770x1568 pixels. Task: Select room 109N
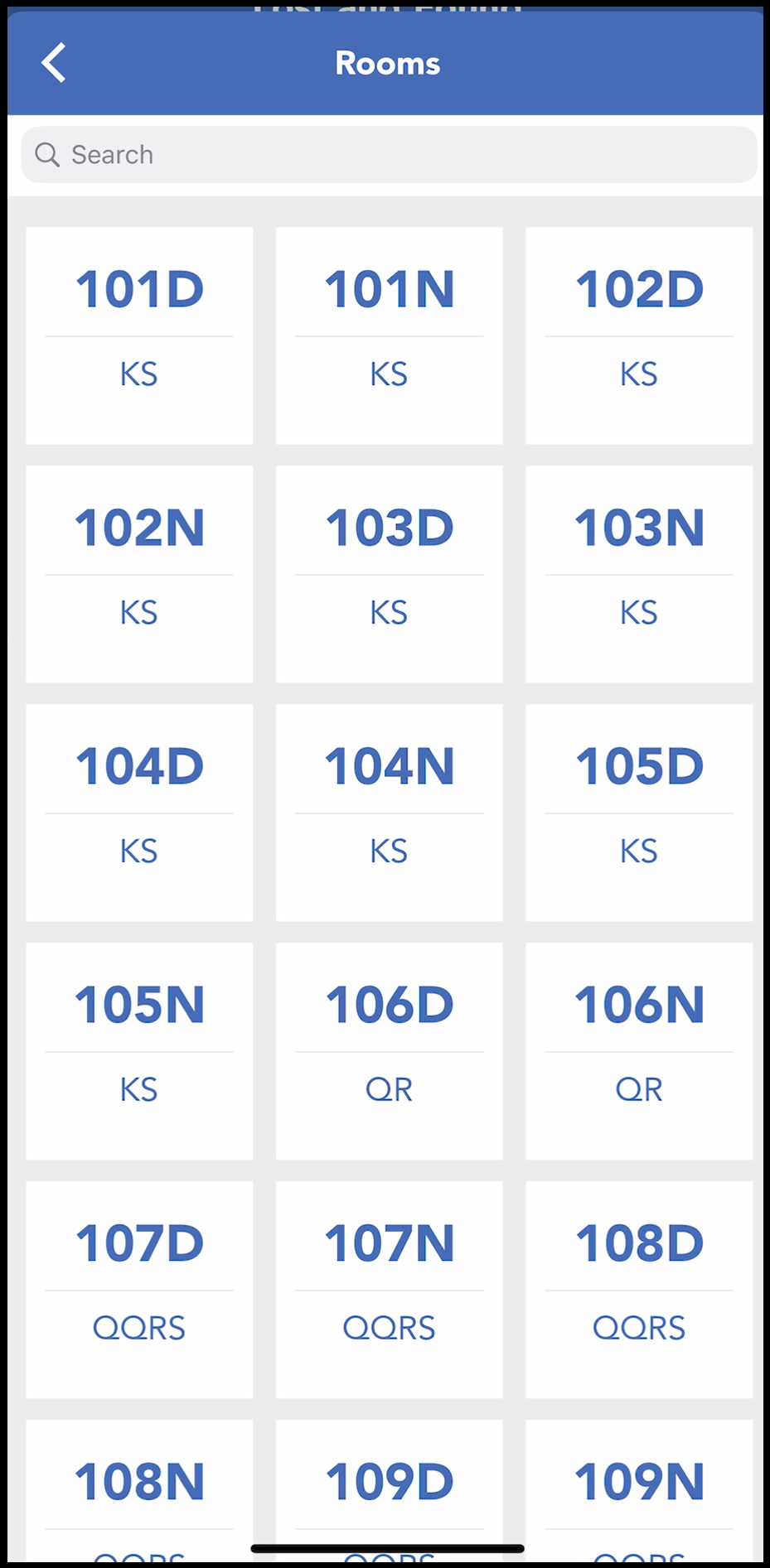[638, 1483]
